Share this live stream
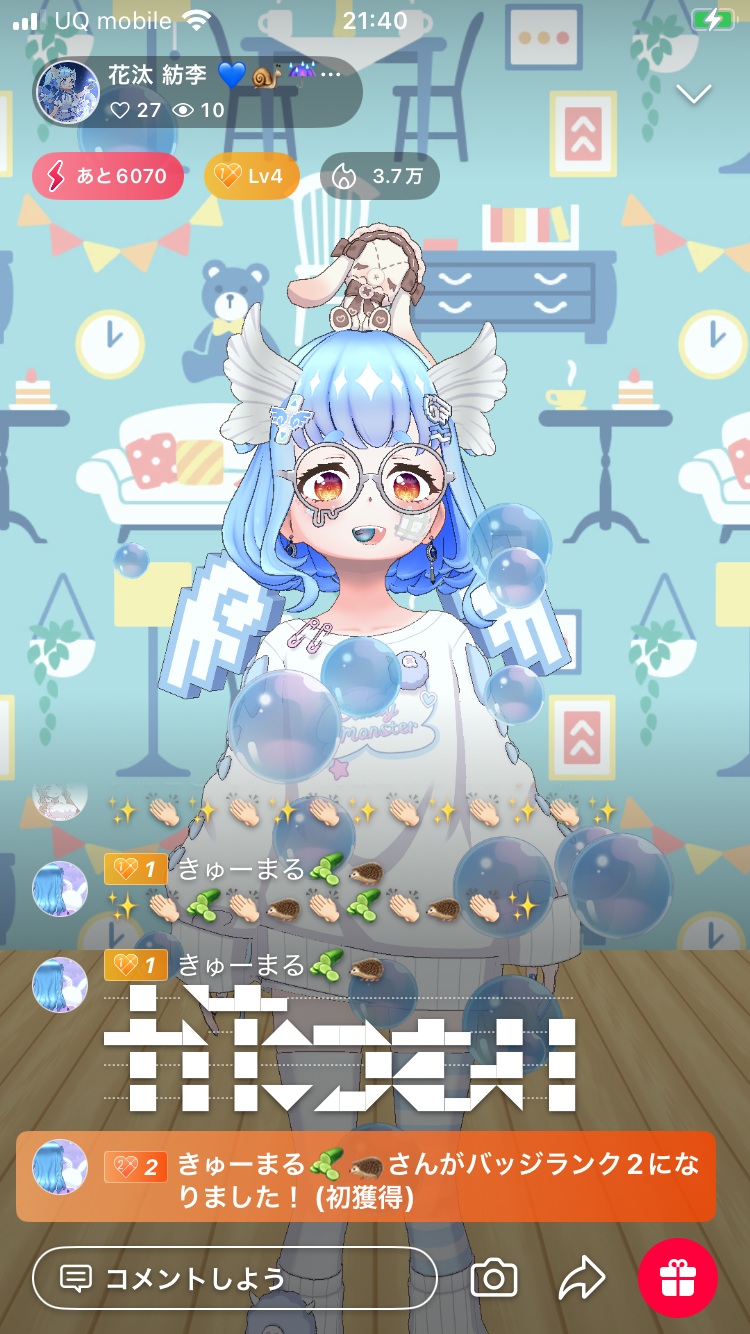Viewport: 750px width, 1334px height. coord(581,1278)
